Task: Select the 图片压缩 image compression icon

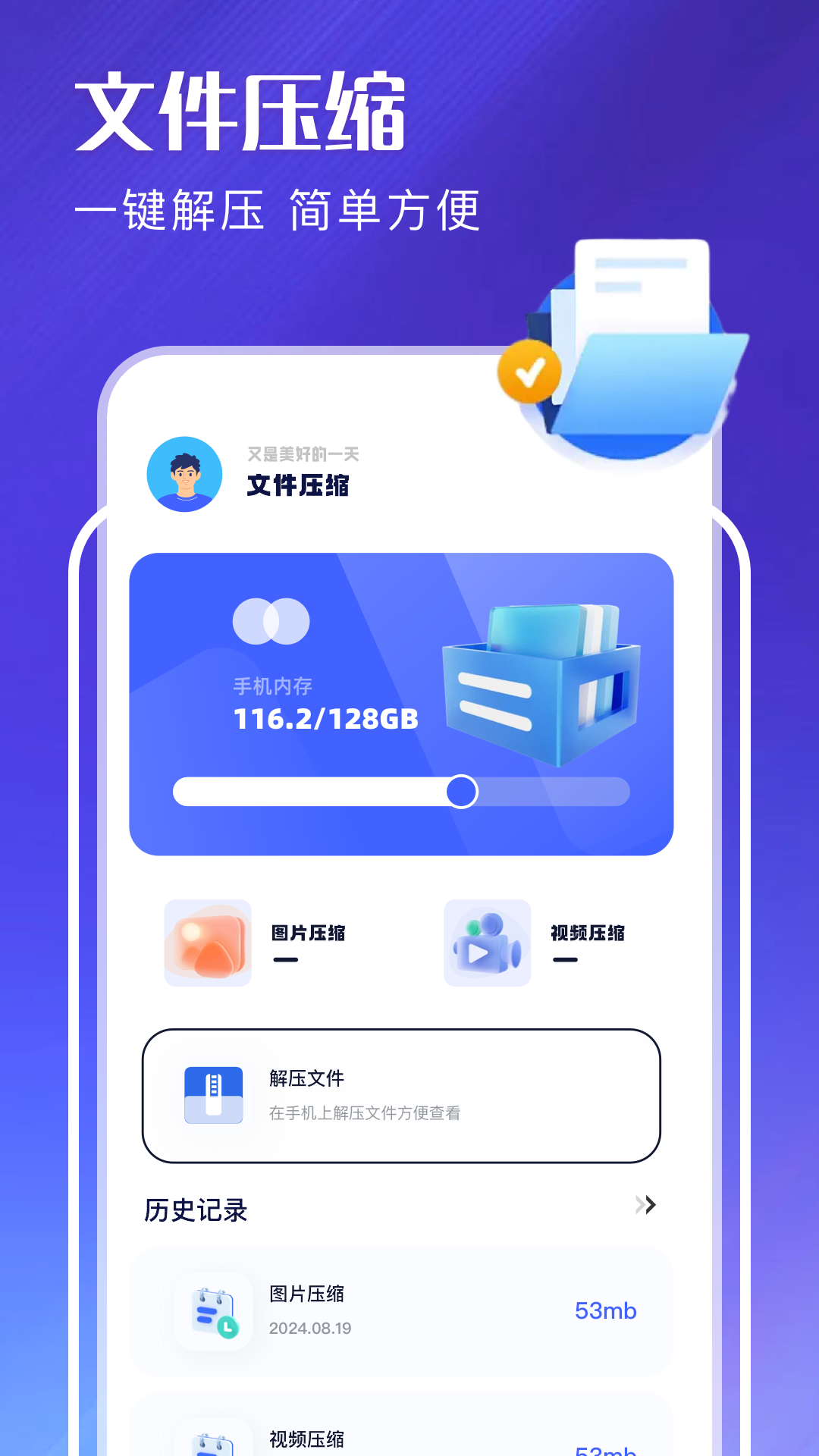Action: coord(207,942)
